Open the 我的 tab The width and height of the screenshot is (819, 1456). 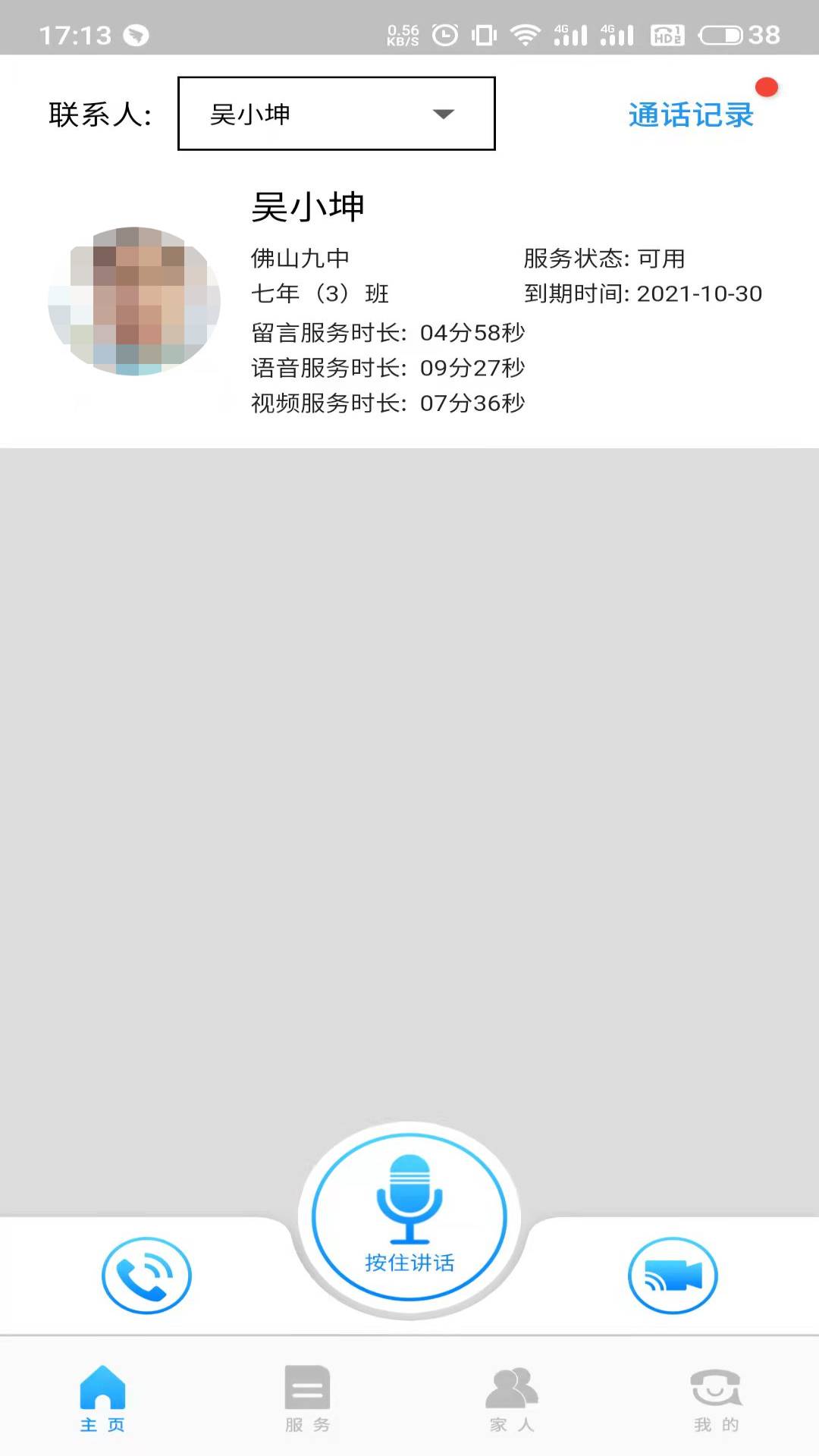pyautogui.click(x=716, y=1399)
